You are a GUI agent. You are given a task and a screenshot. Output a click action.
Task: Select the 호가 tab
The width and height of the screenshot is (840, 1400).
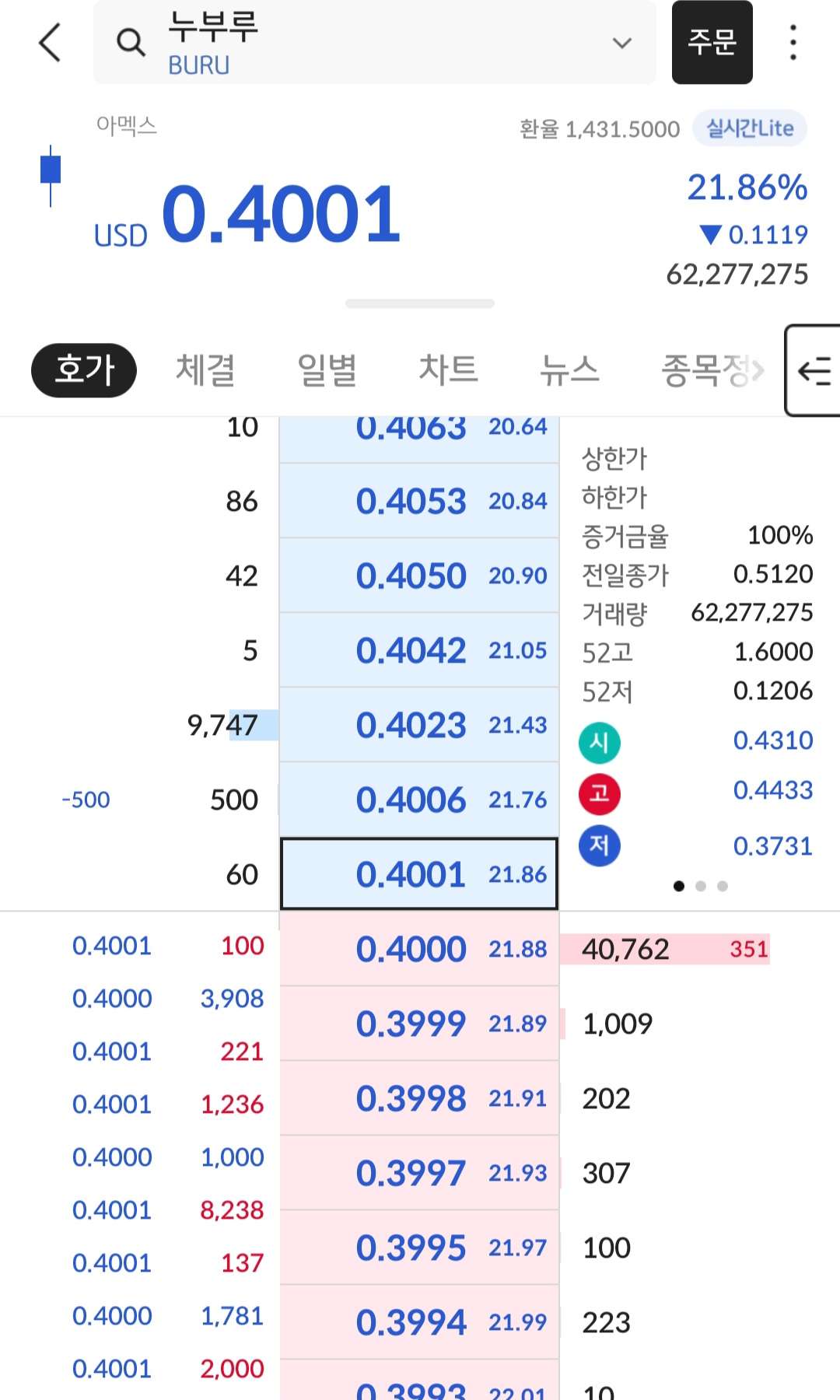tap(84, 370)
